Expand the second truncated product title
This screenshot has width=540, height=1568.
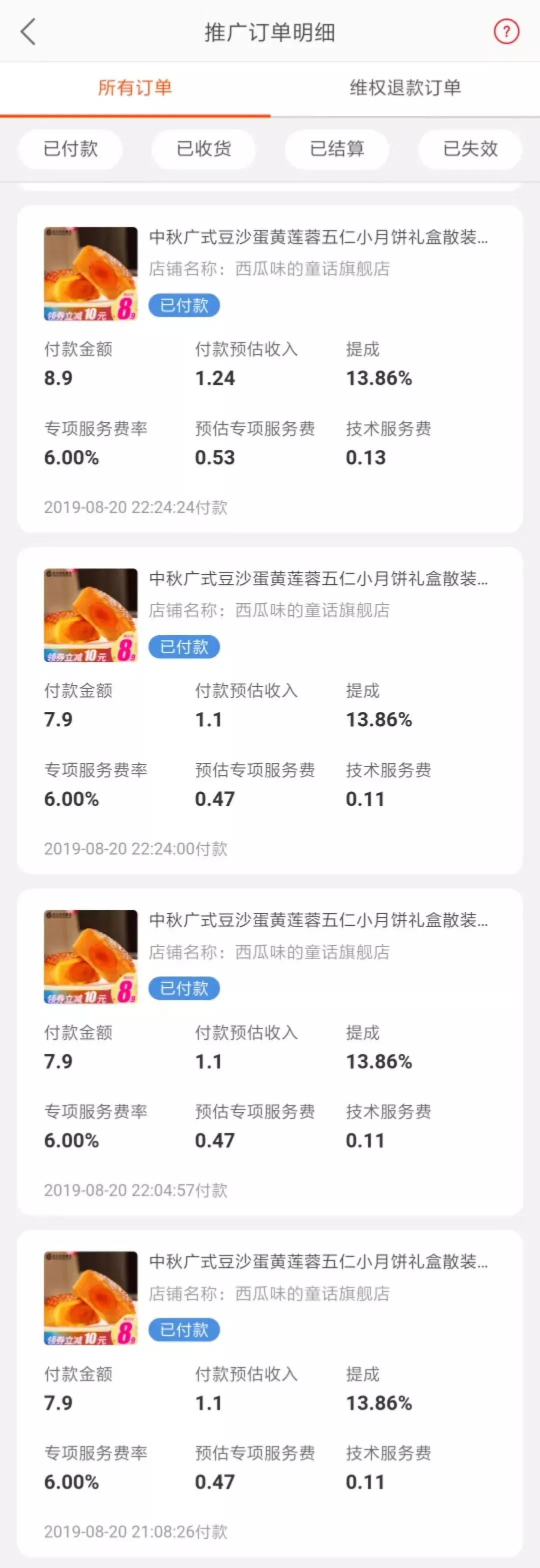pos(318,579)
